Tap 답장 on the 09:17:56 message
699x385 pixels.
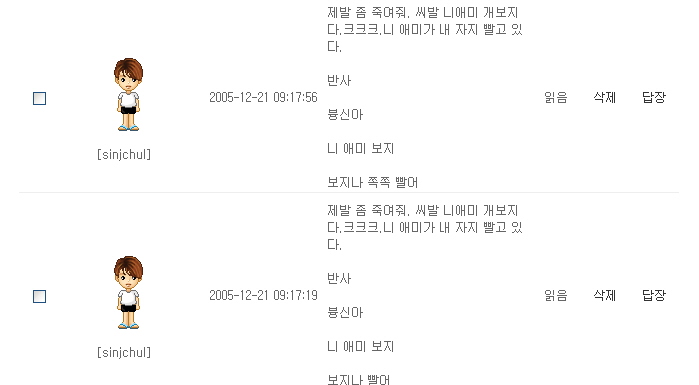pyautogui.click(x=654, y=97)
